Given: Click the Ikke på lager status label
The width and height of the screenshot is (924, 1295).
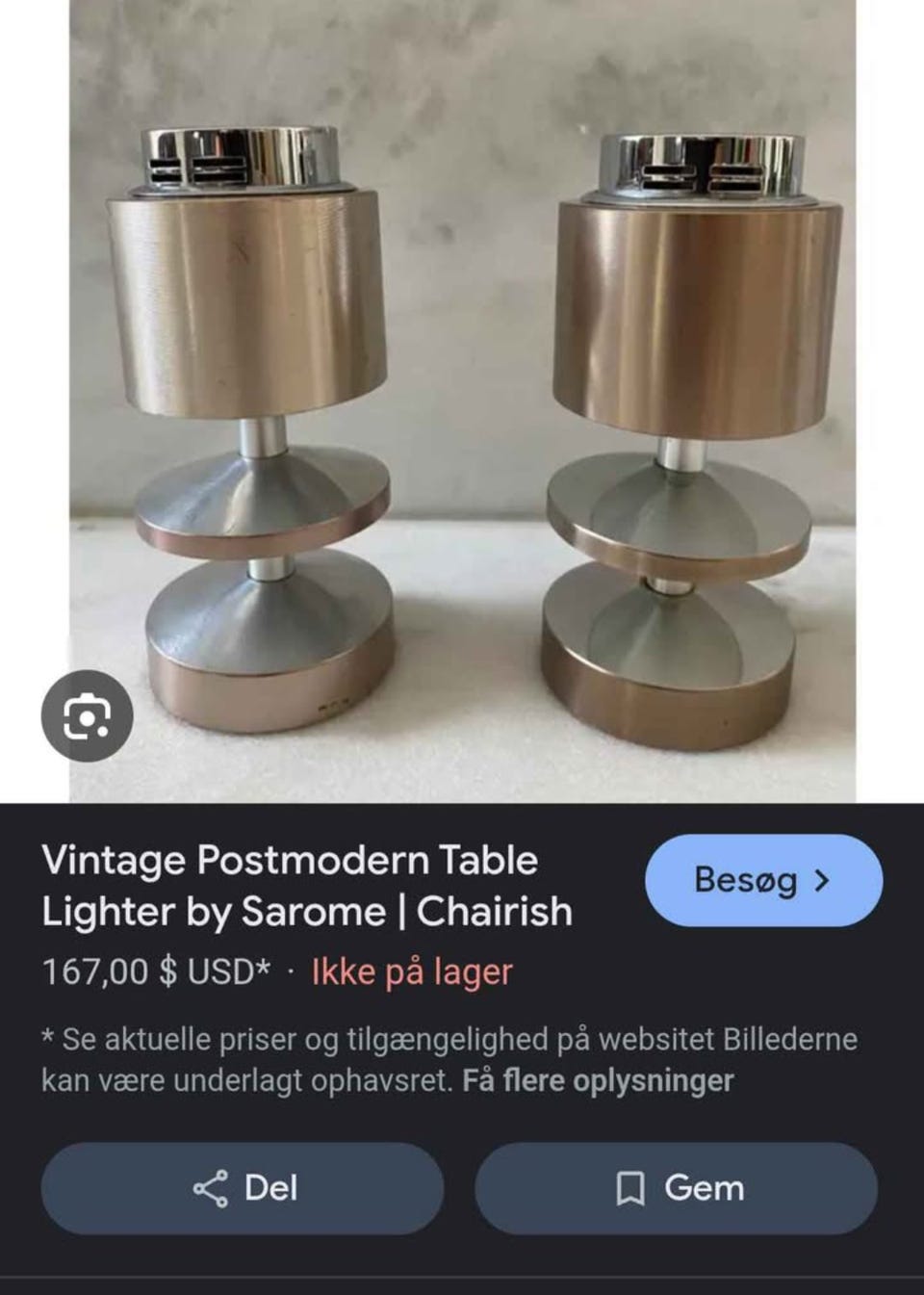Looking at the screenshot, I should point(409,972).
